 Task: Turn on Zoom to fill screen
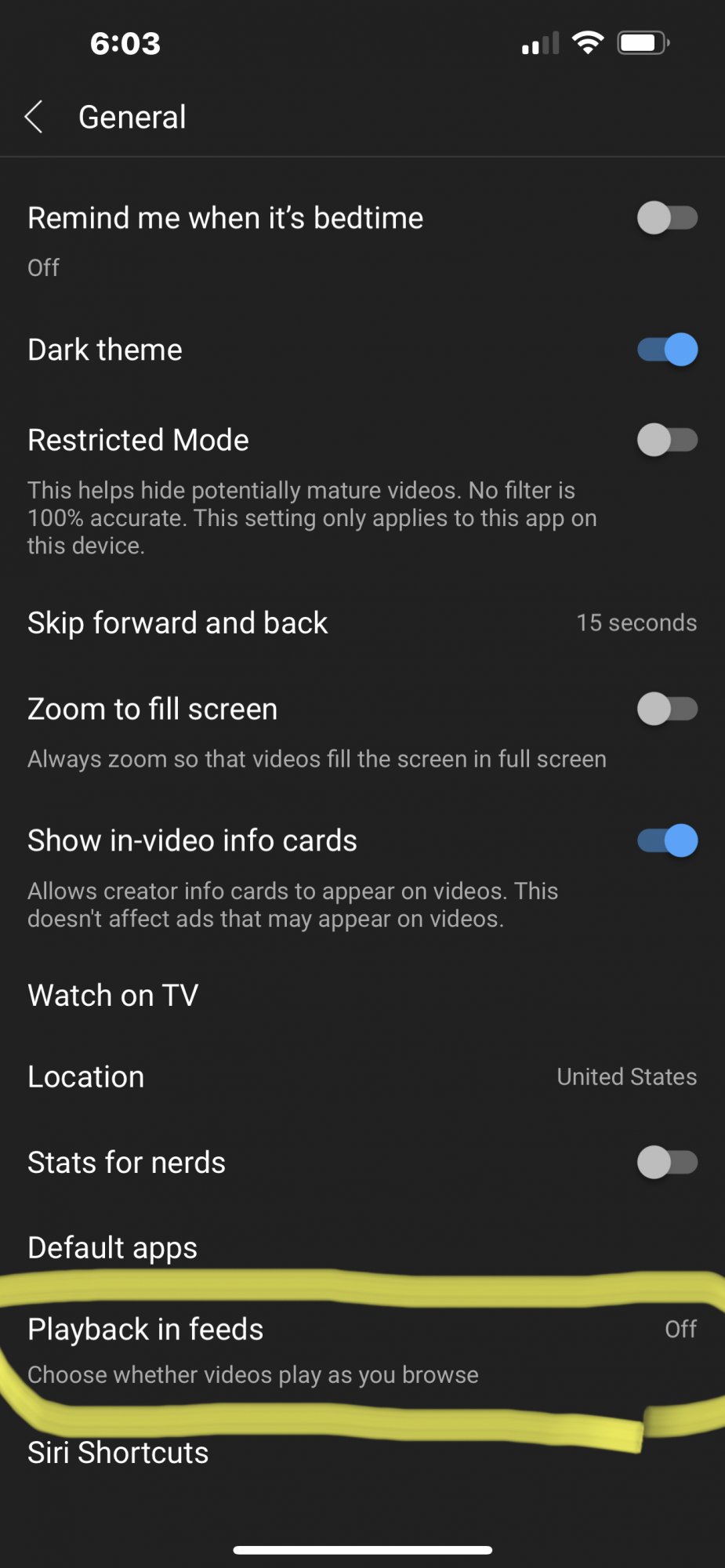pos(667,710)
